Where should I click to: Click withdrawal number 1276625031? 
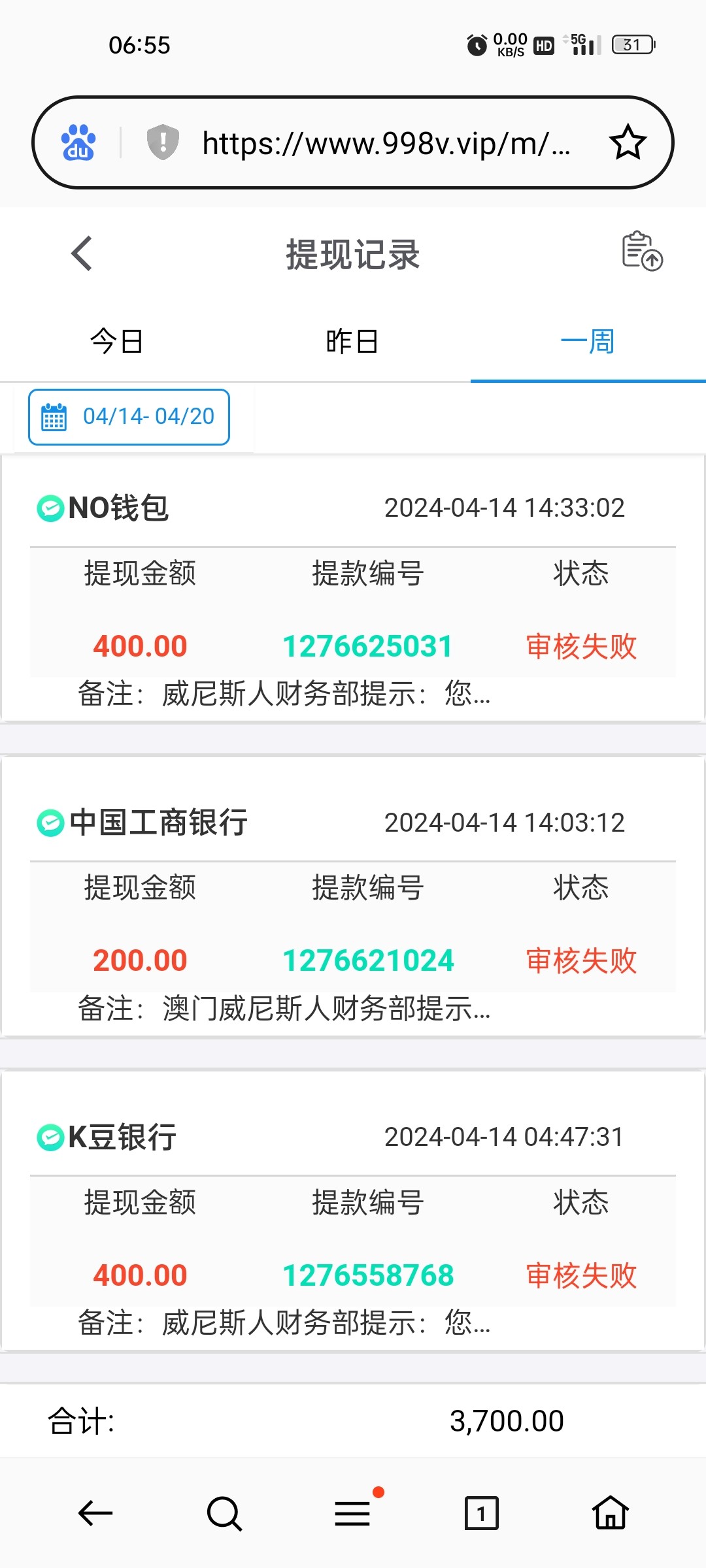(367, 645)
